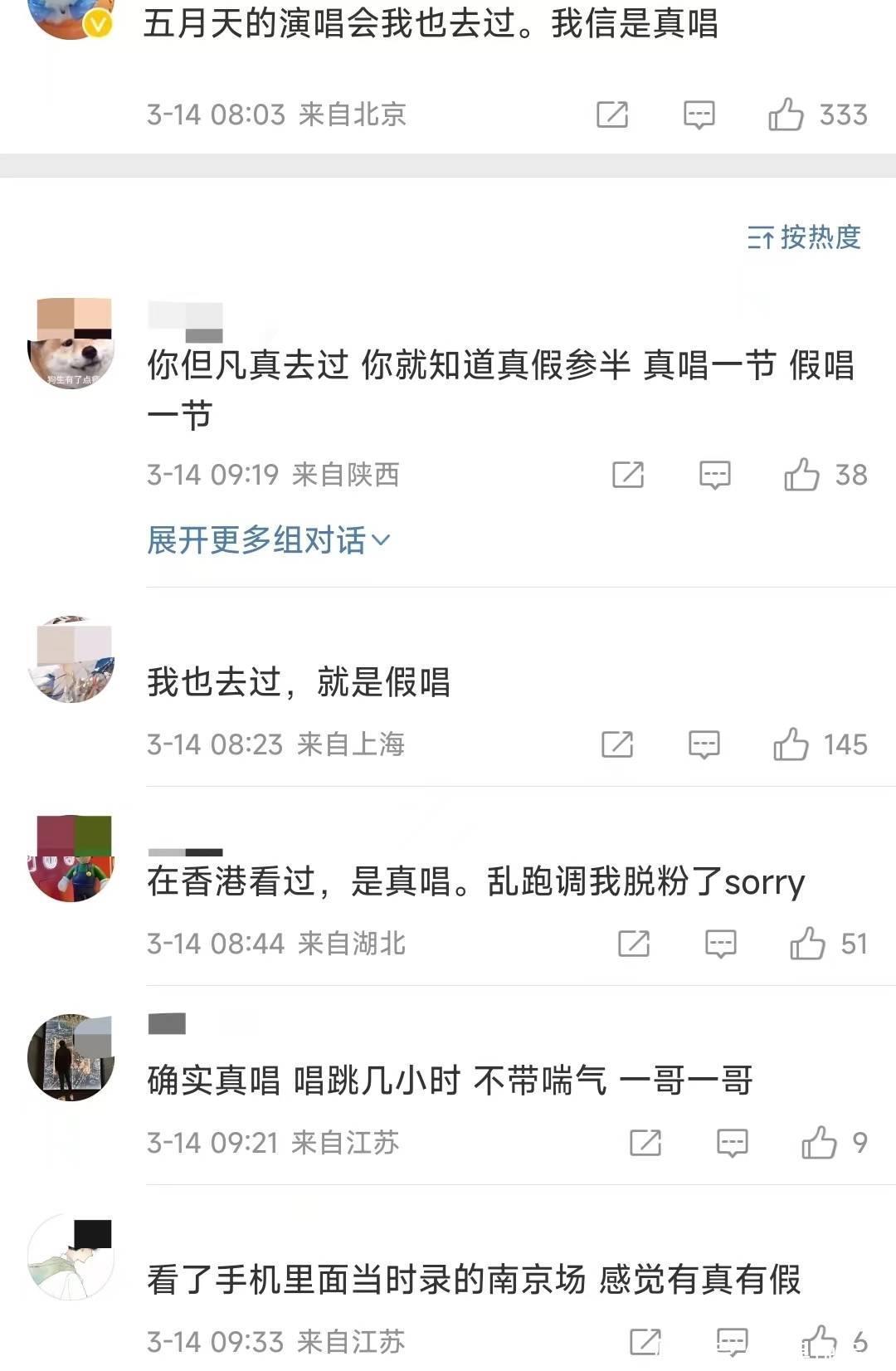Screen dimensions: 896x1371
Task: Like the 3-14 08:03 comment from 北京
Action: 786,115
